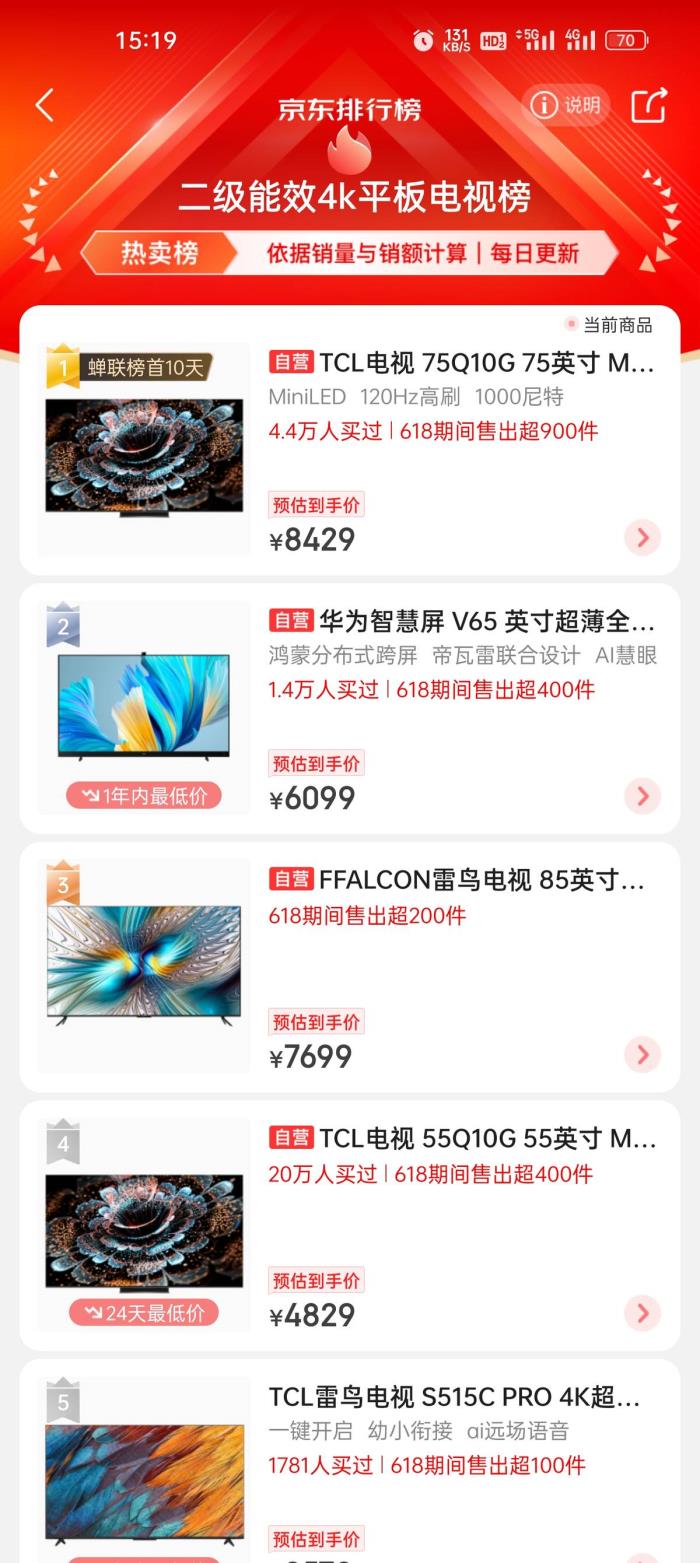Open the 说明 info button
Image resolution: width=700 pixels, height=1563 pixels.
(566, 105)
